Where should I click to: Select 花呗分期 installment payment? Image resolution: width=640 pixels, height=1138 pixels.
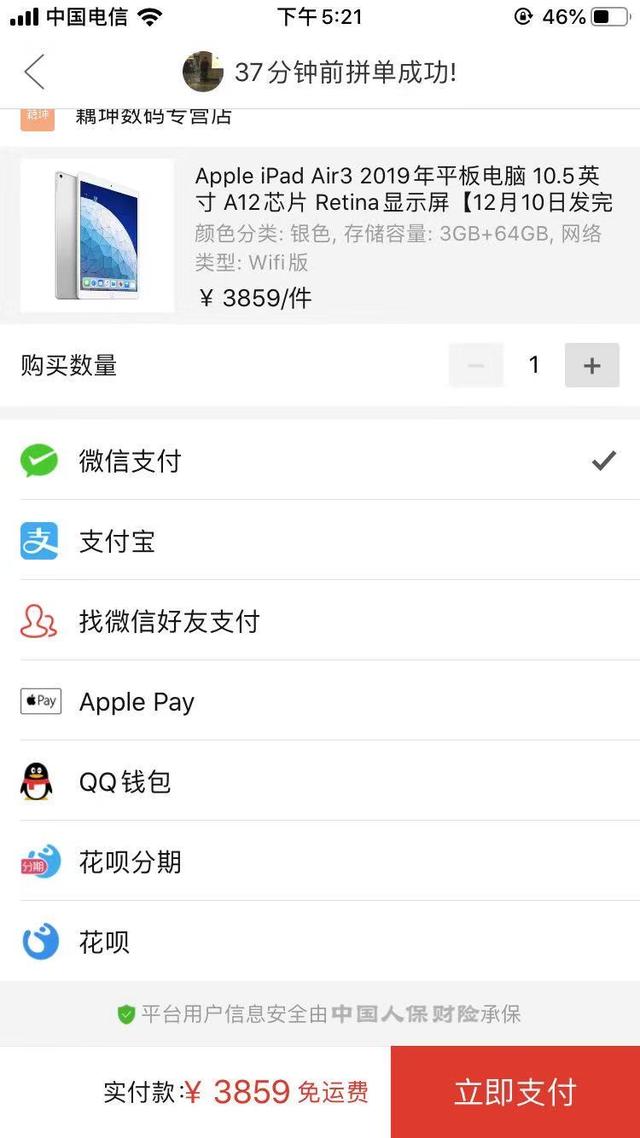point(320,861)
